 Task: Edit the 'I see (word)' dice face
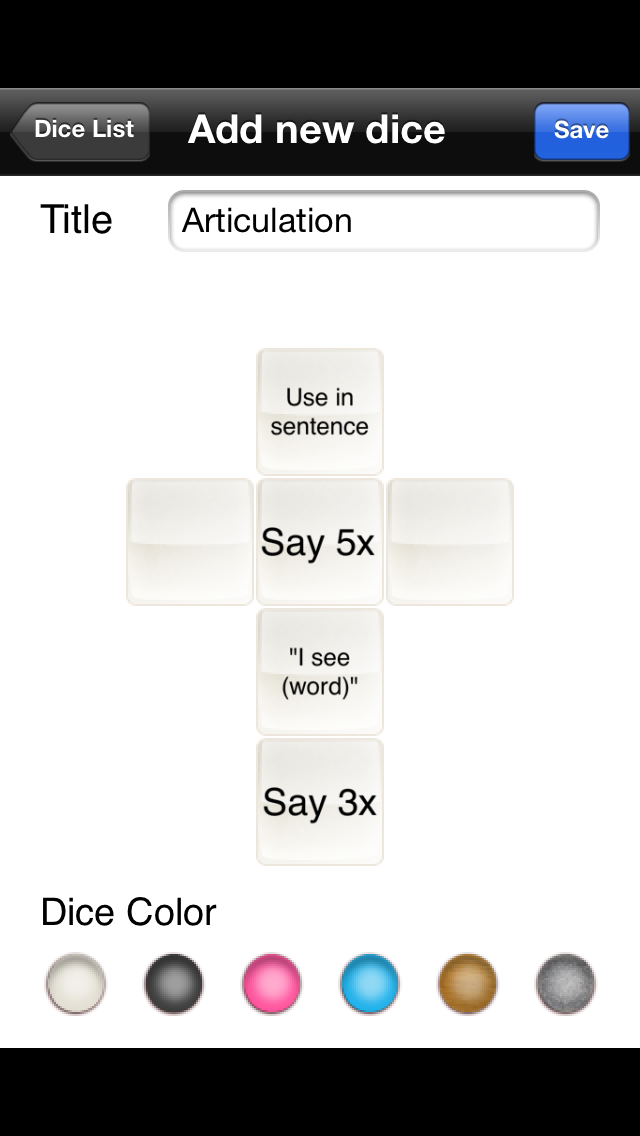click(320, 672)
